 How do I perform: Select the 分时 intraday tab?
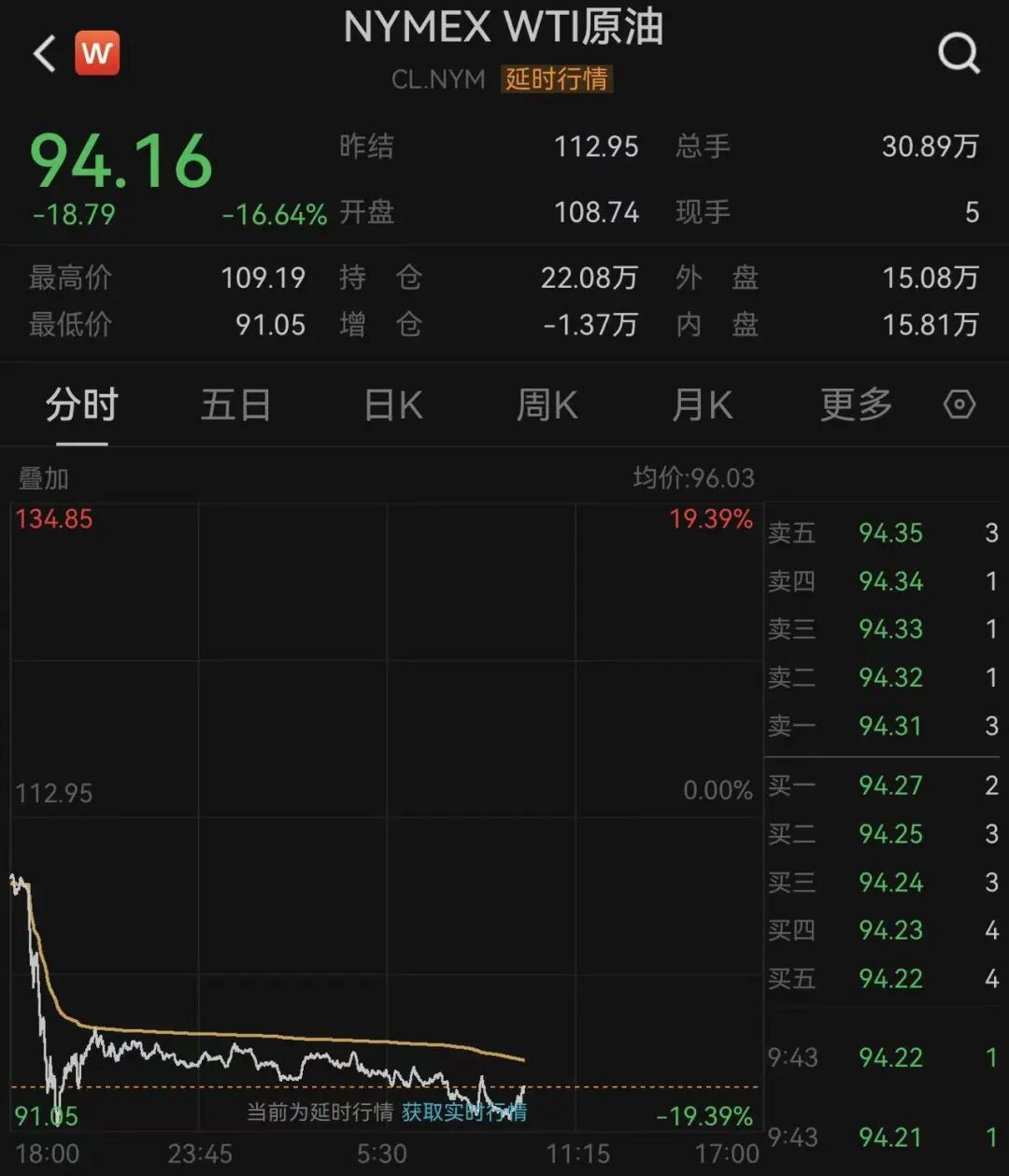80,405
